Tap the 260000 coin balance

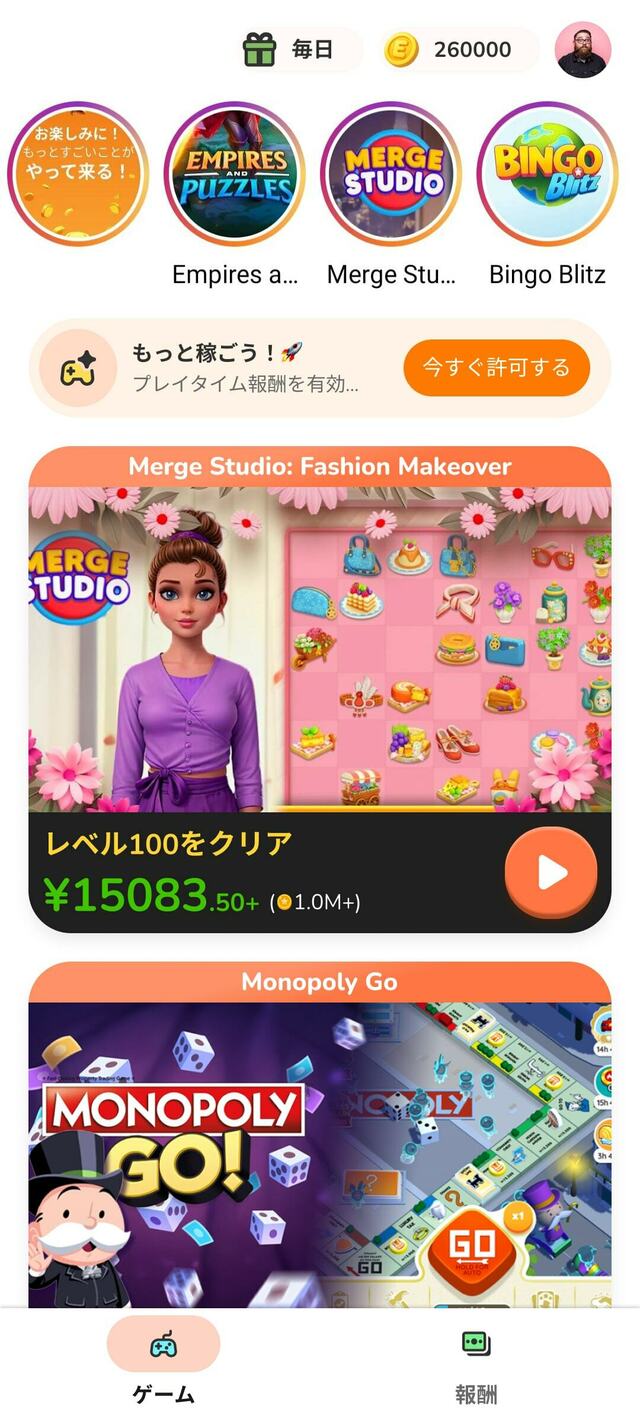tap(459, 49)
